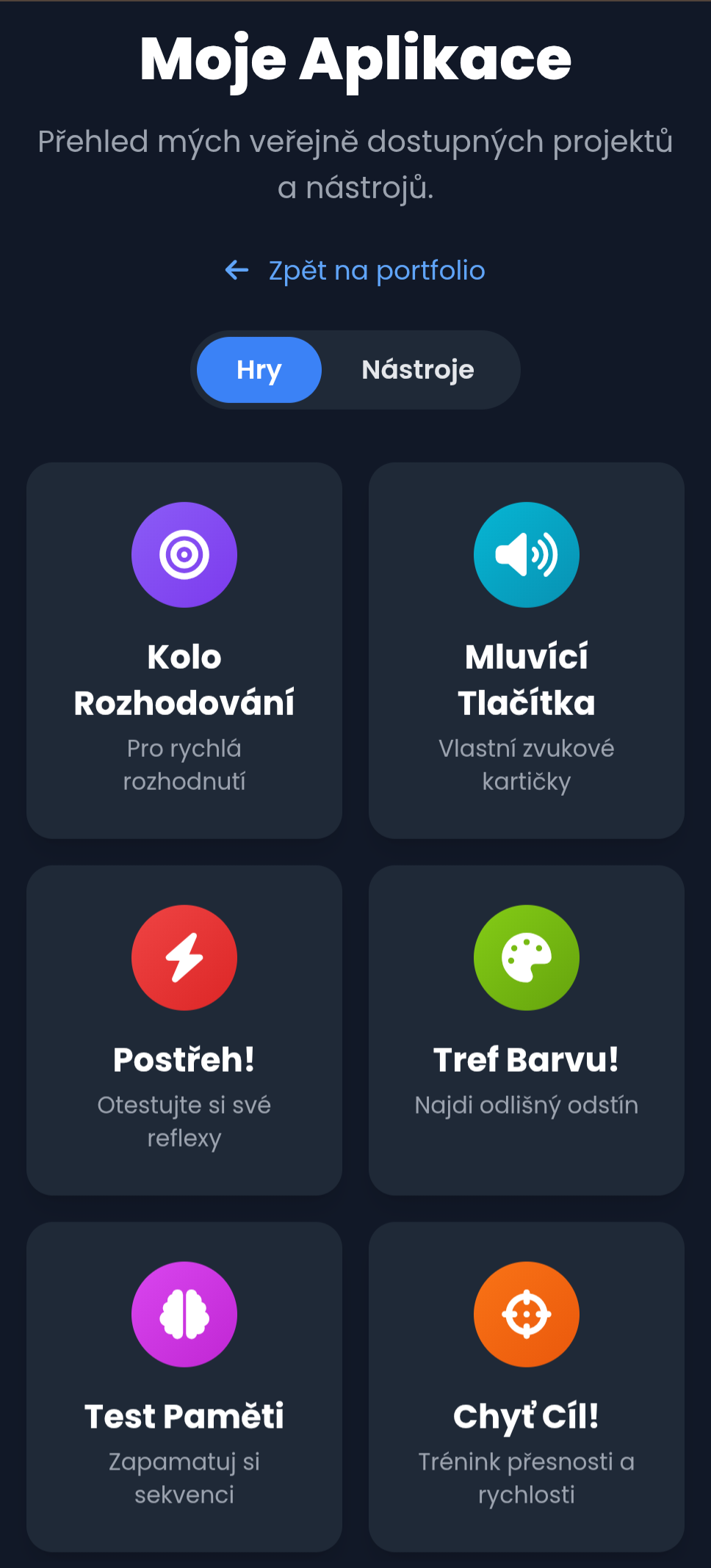Toggle the category switch to Nástroje
Screen dimensions: 711x1568
(x=417, y=370)
